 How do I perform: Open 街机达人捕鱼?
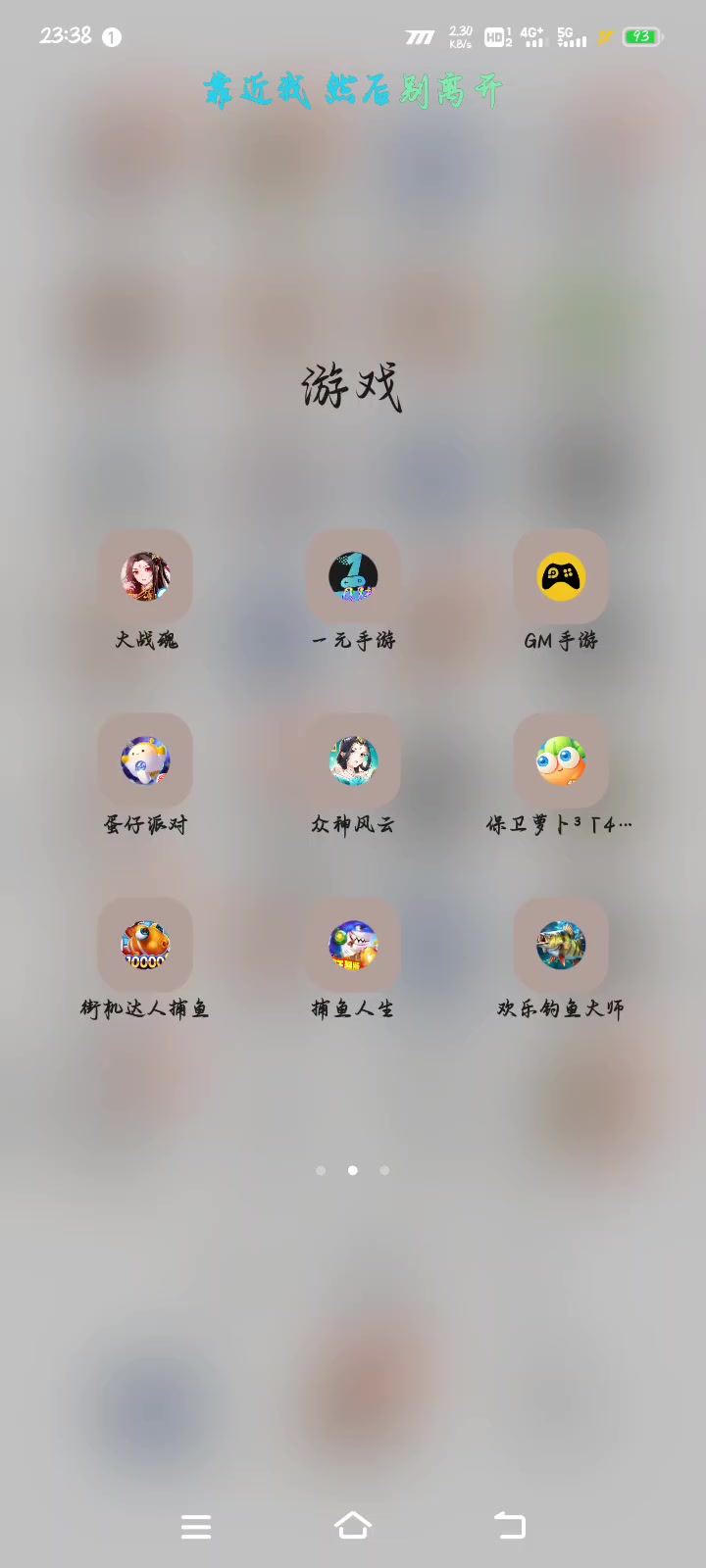[145, 945]
